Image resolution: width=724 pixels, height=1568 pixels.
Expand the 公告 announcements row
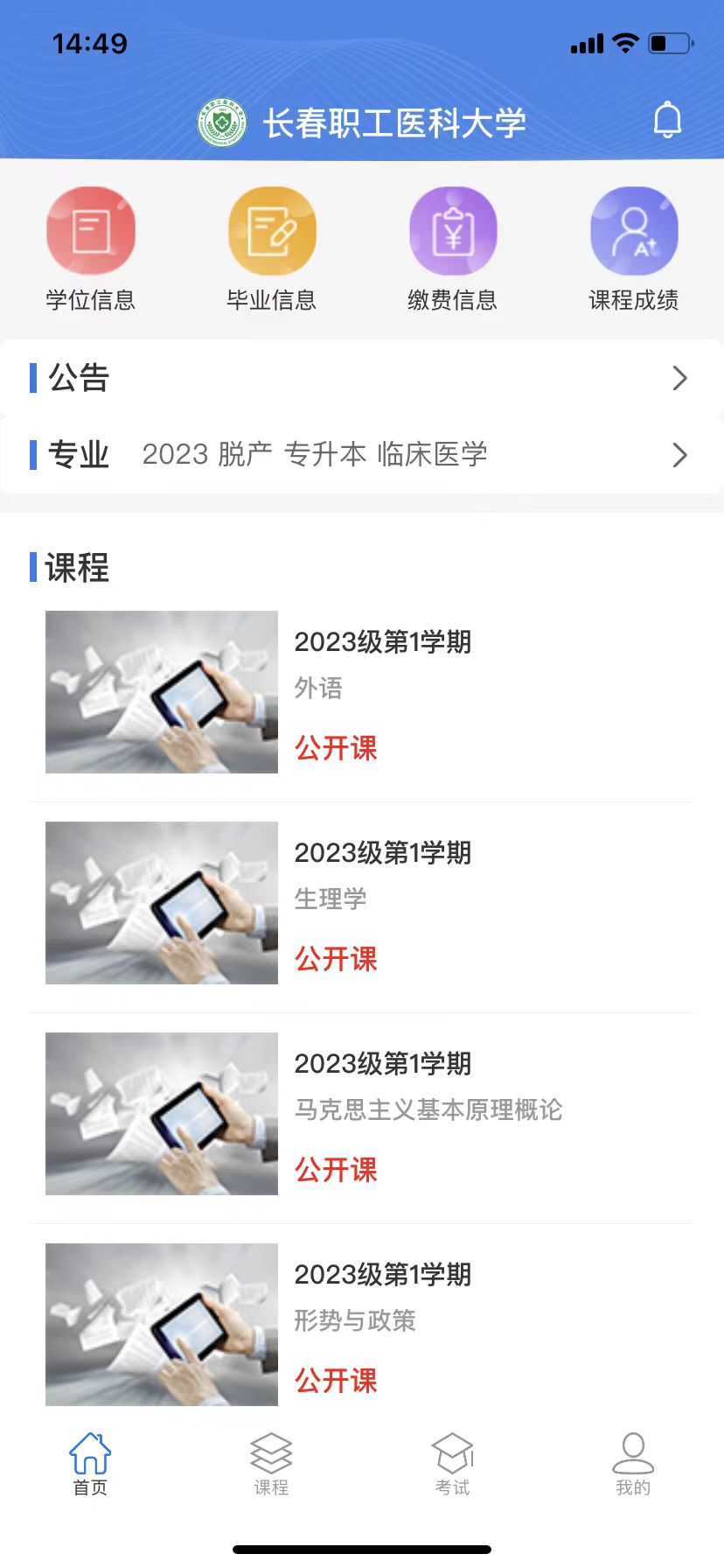pyautogui.click(x=362, y=378)
